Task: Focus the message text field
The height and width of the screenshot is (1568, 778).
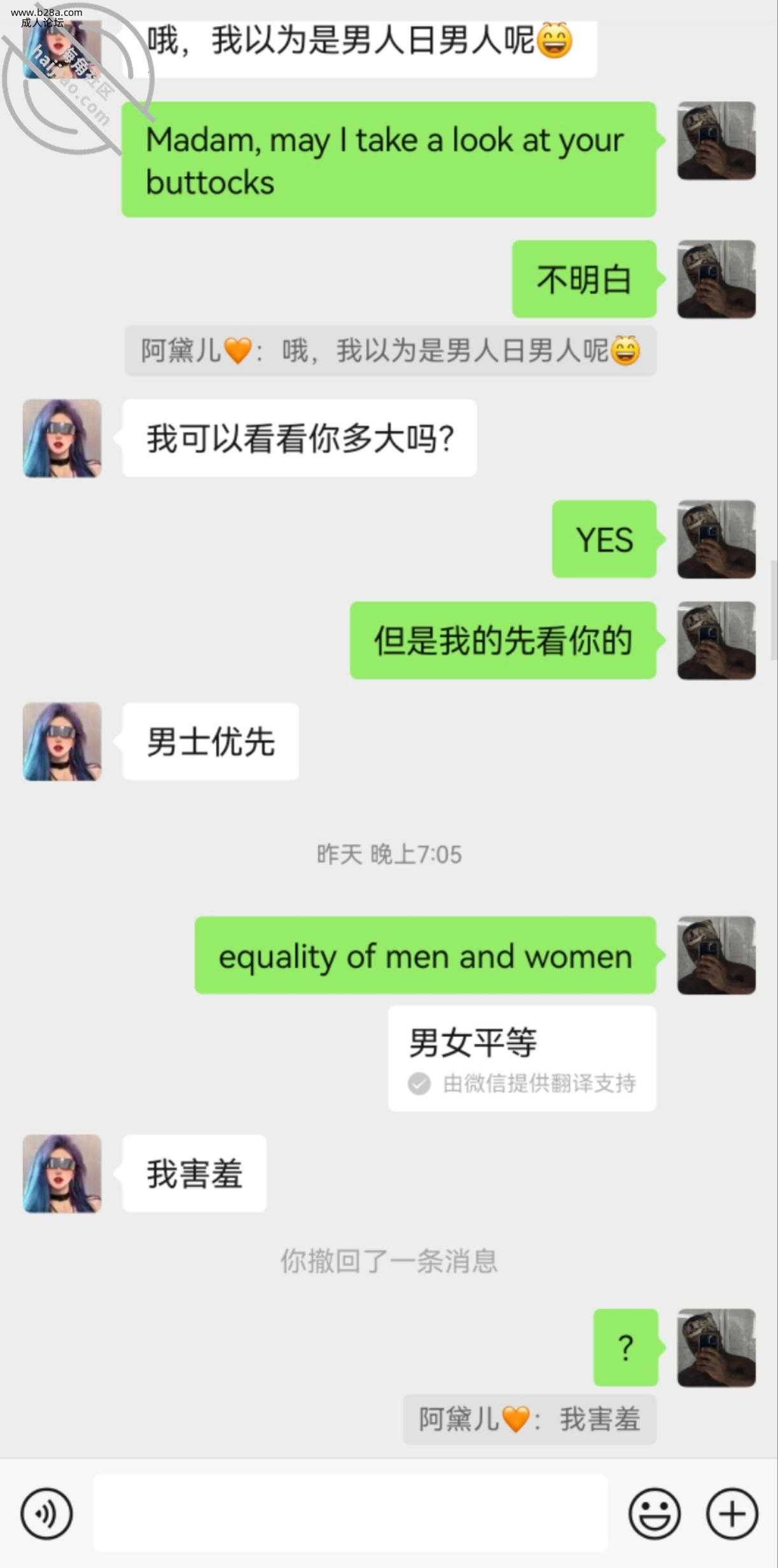Action: coord(350,1513)
